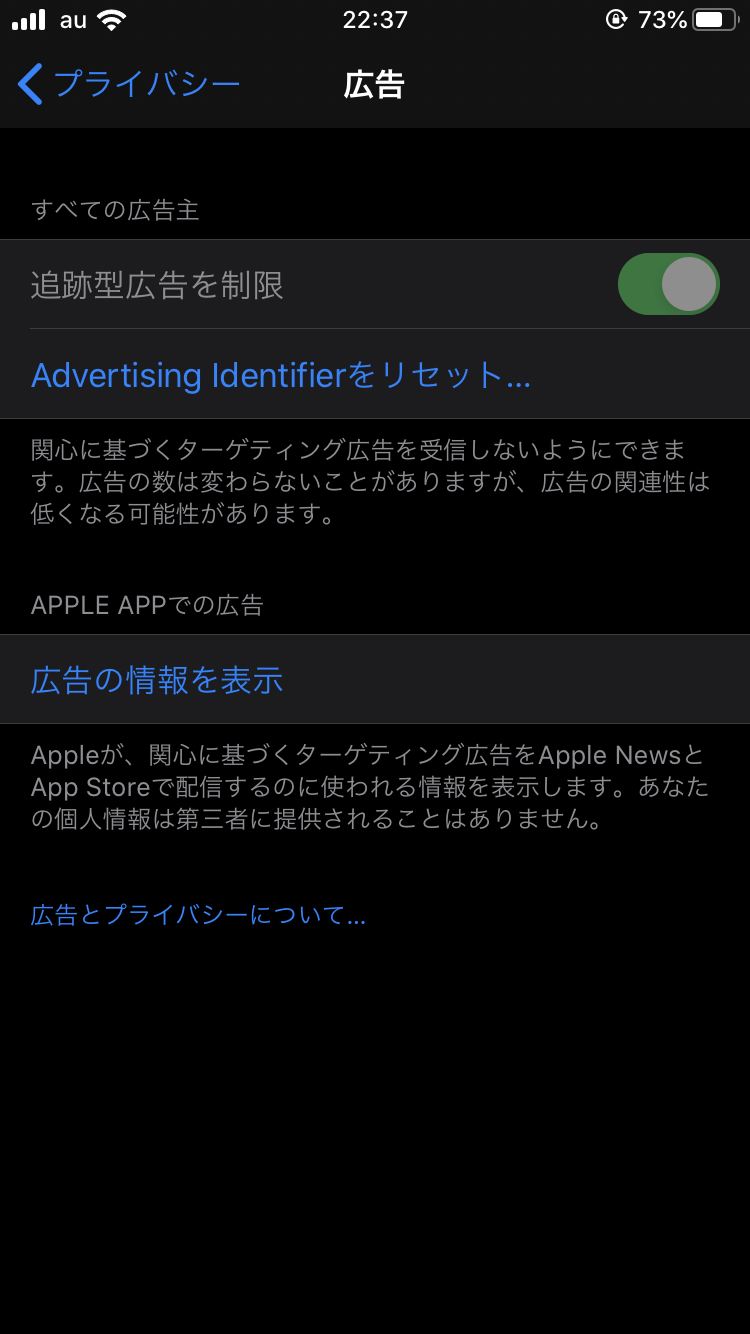Open the 広告とプライバシーについて link
This screenshot has height=1334, width=750.
198,914
